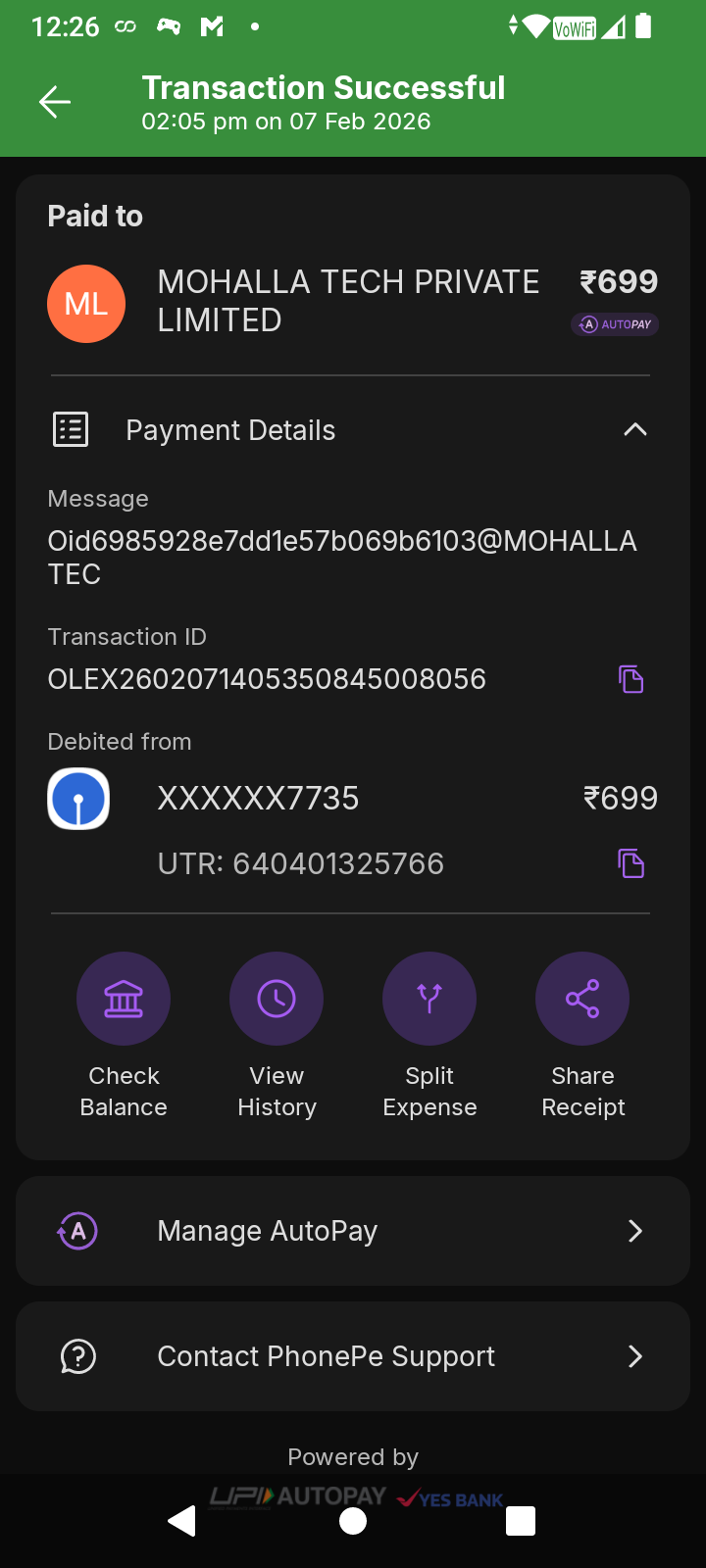Image resolution: width=706 pixels, height=1568 pixels.
Task: Tap Check Balance
Action: [124, 1000]
